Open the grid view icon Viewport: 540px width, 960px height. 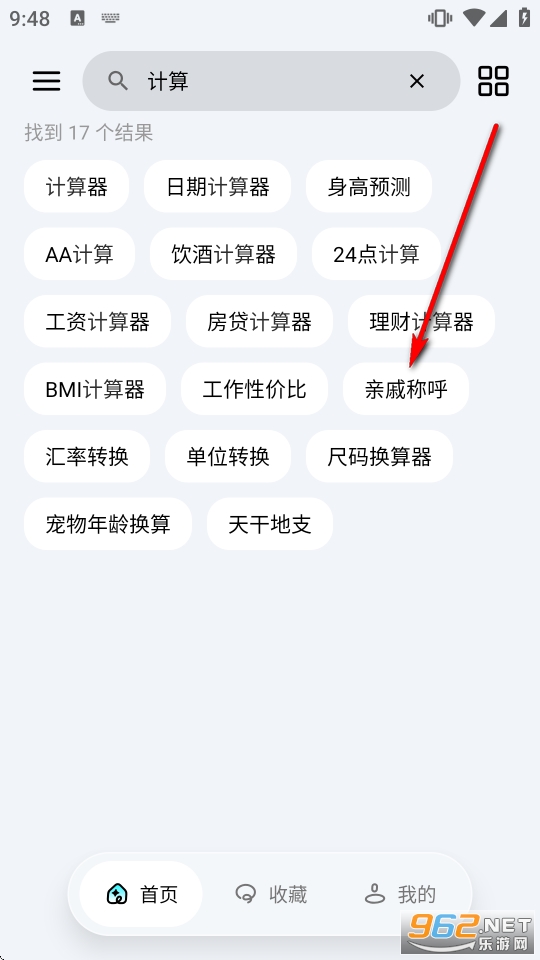point(493,81)
